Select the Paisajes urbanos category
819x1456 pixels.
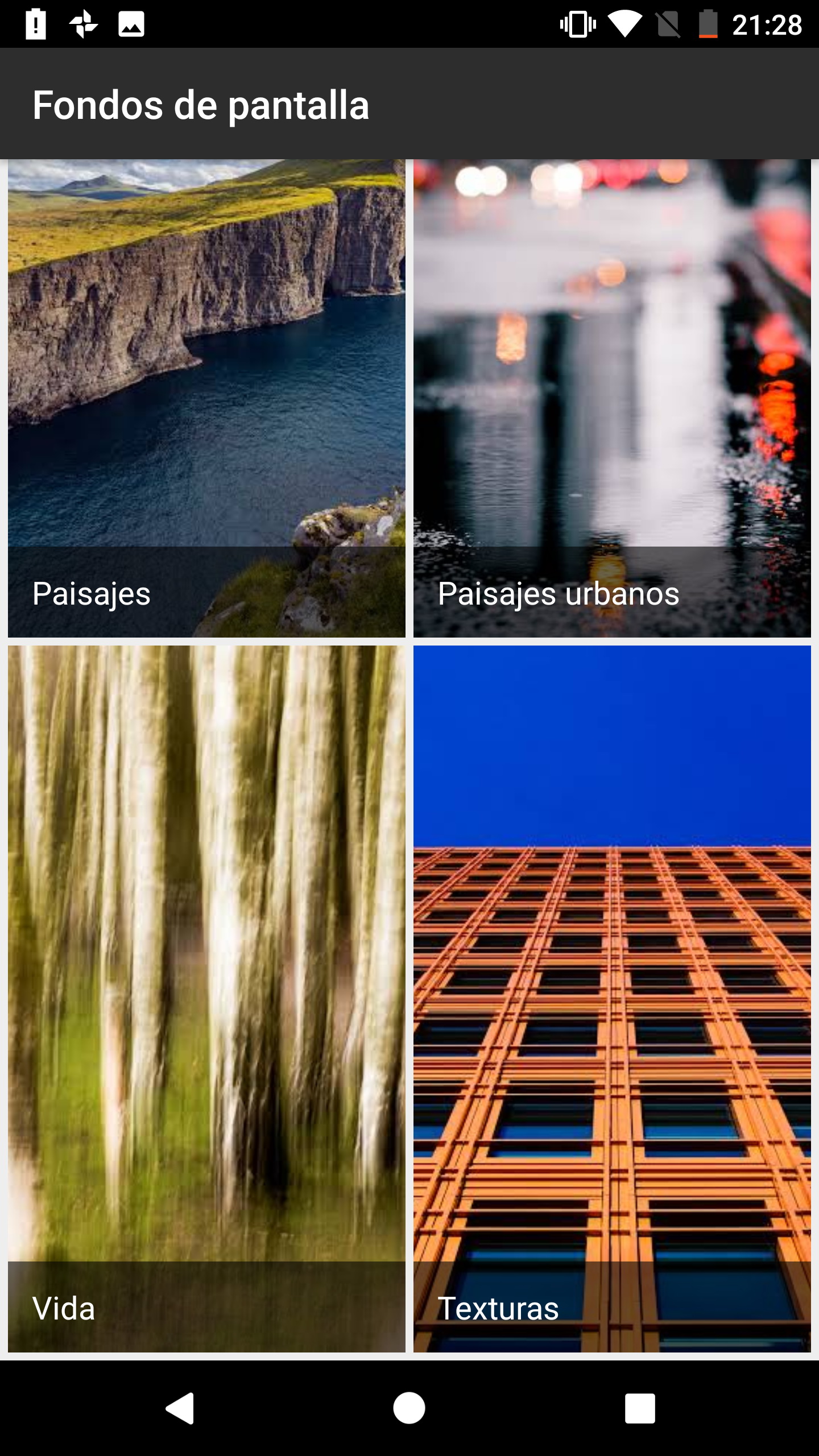pos(612,398)
